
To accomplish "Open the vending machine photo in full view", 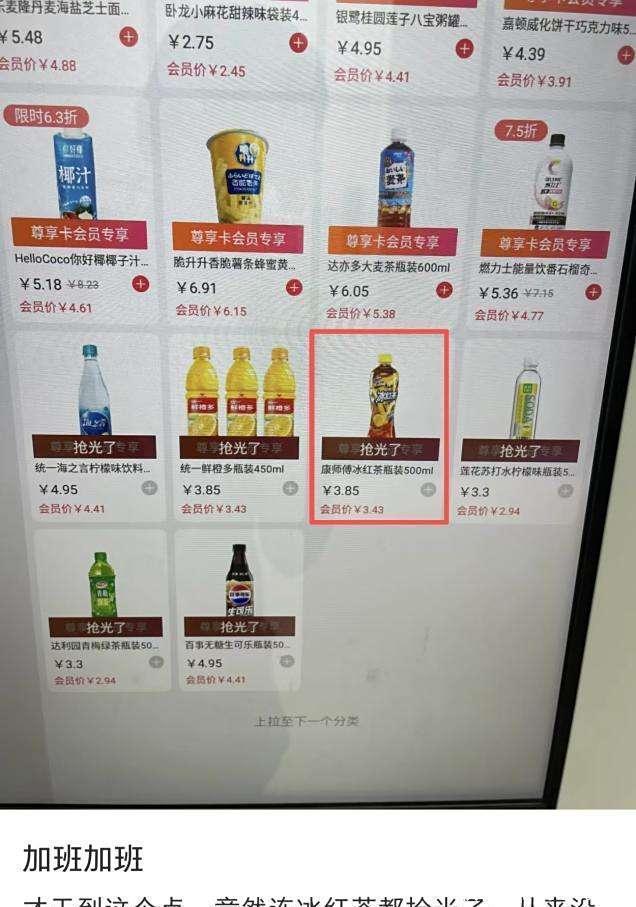I will [x=318, y=400].
